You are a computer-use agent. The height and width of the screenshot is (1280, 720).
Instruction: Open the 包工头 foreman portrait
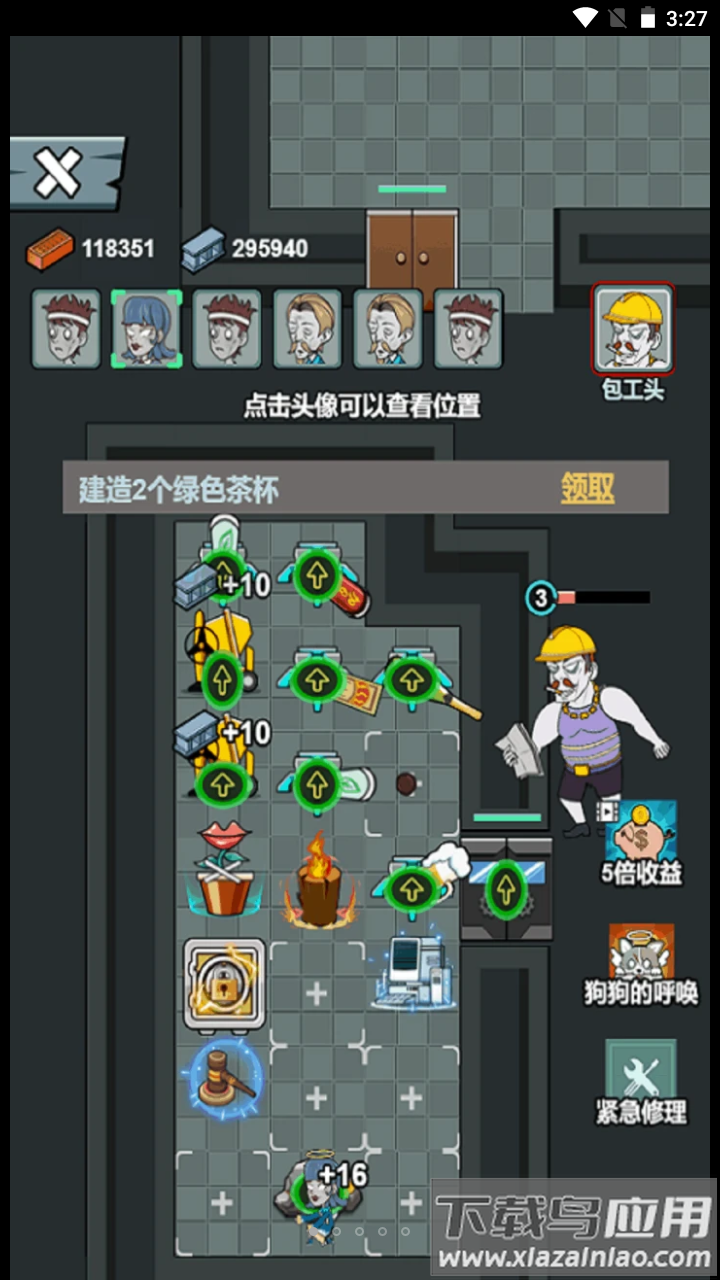click(633, 326)
